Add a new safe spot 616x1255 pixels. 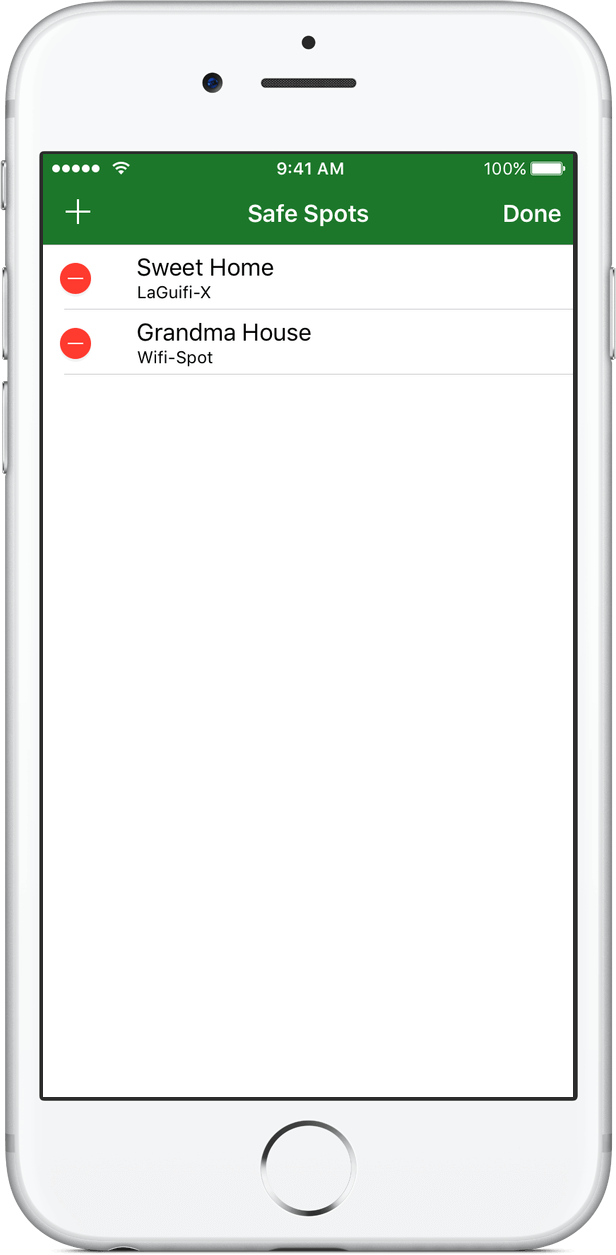click(78, 213)
